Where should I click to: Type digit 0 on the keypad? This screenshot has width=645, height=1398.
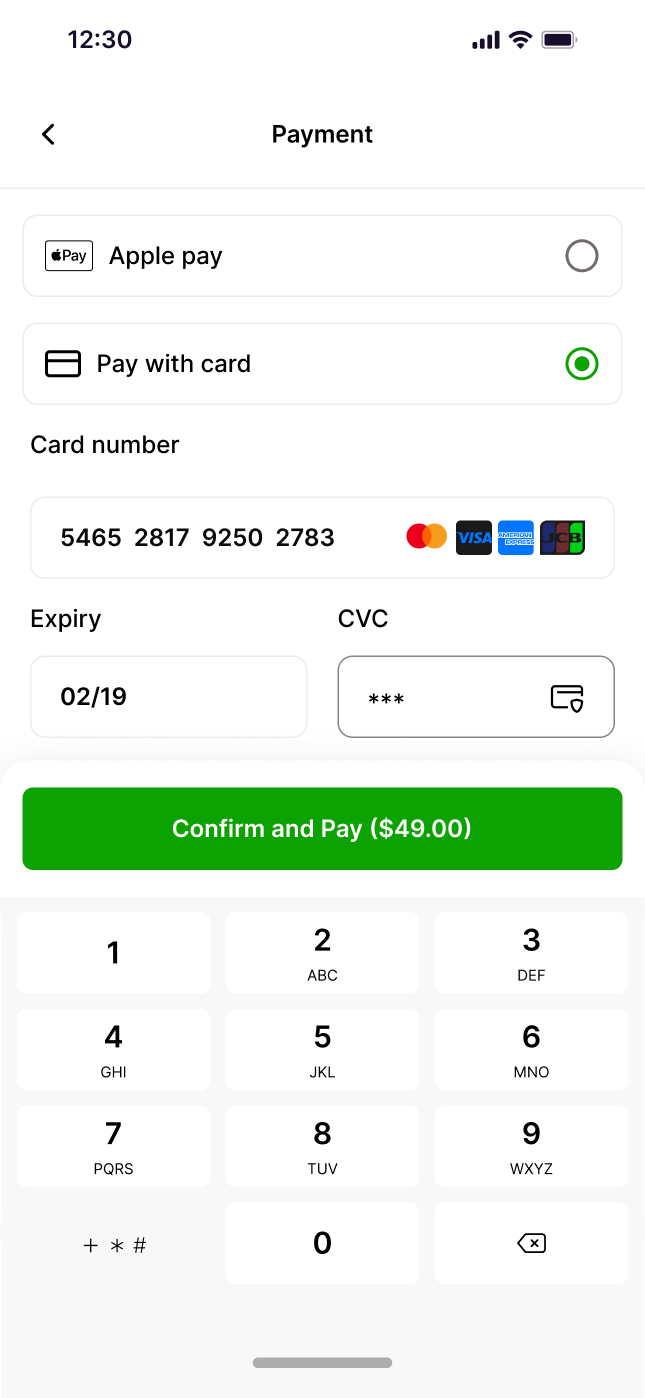click(322, 1243)
